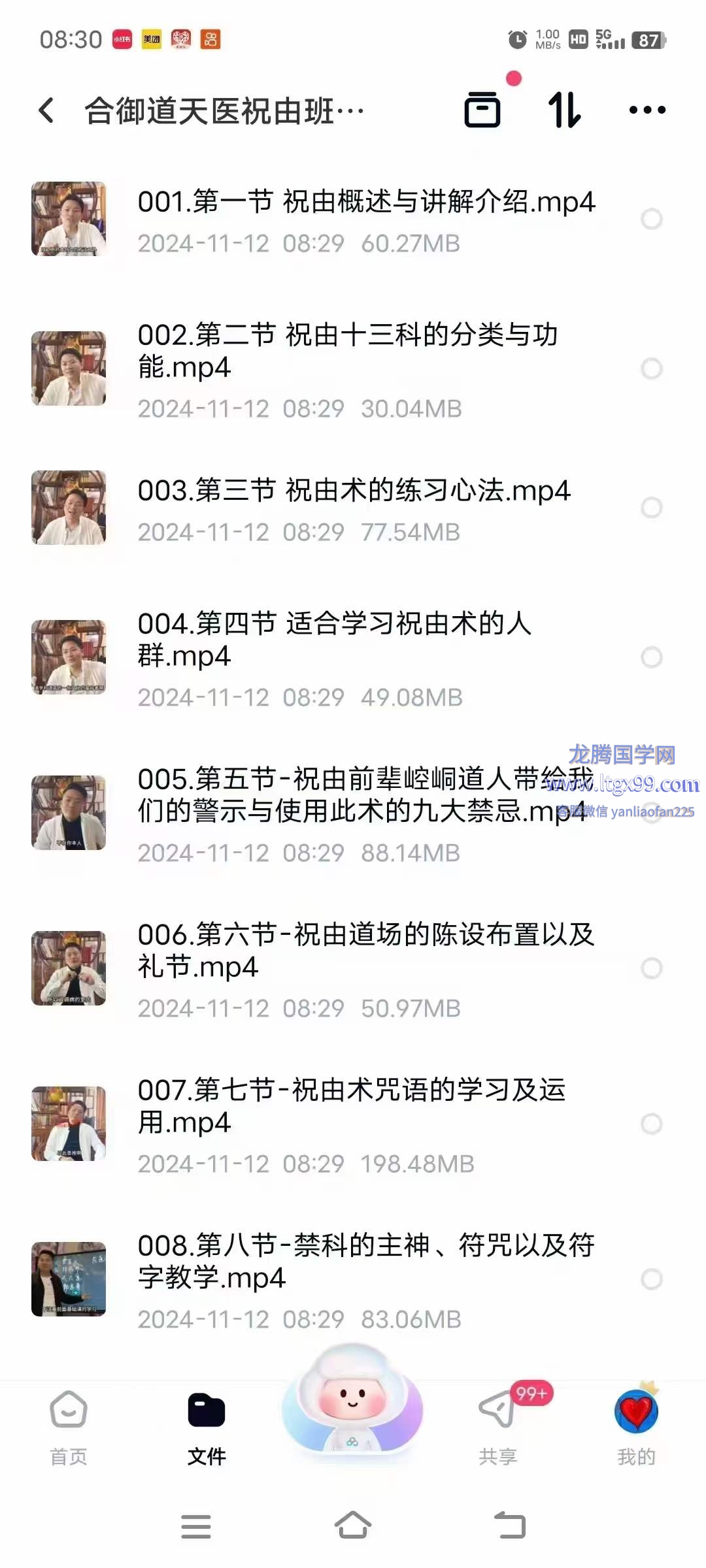Viewport: 706px width, 1568px height.
Task: Open the three-dot overflow menu
Action: pos(647,110)
